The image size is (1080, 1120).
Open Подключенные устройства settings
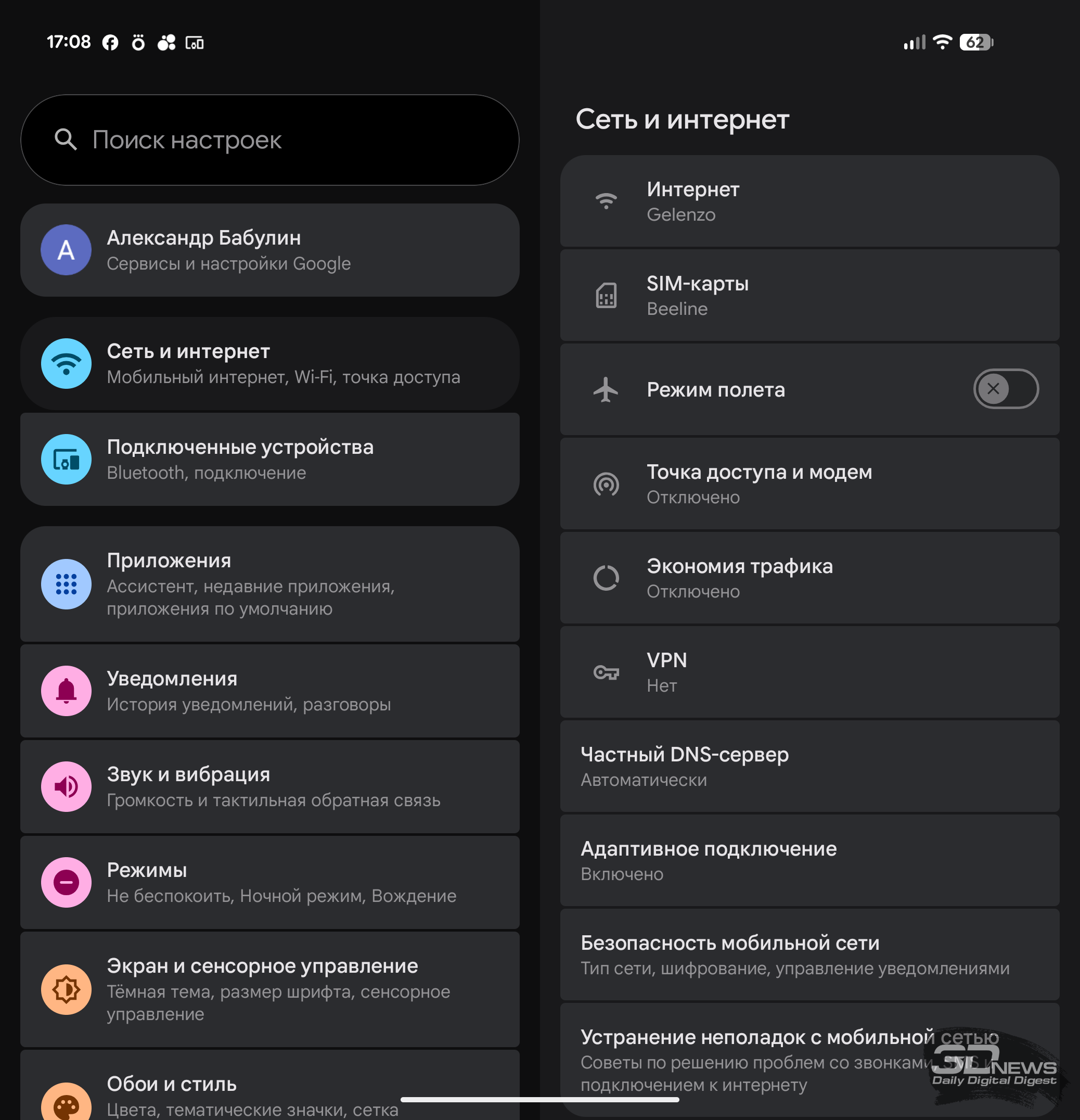pyautogui.click(x=269, y=460)
